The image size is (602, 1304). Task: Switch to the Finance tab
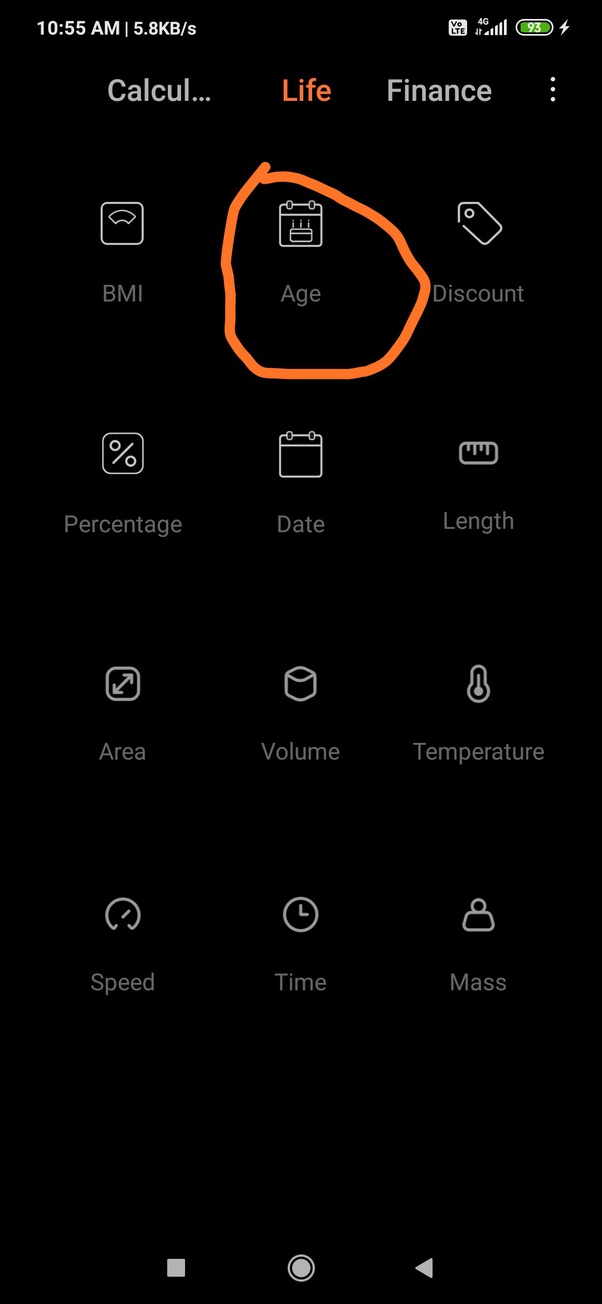coord(439,91)
